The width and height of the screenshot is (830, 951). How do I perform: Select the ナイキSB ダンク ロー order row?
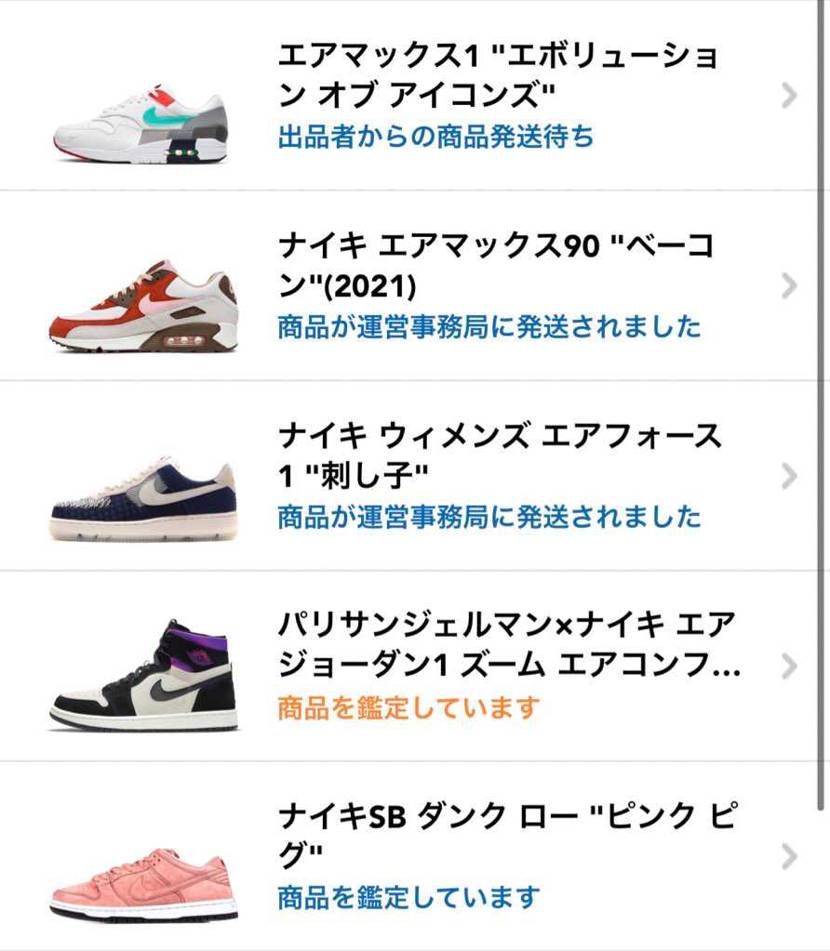tap(500, 833)
